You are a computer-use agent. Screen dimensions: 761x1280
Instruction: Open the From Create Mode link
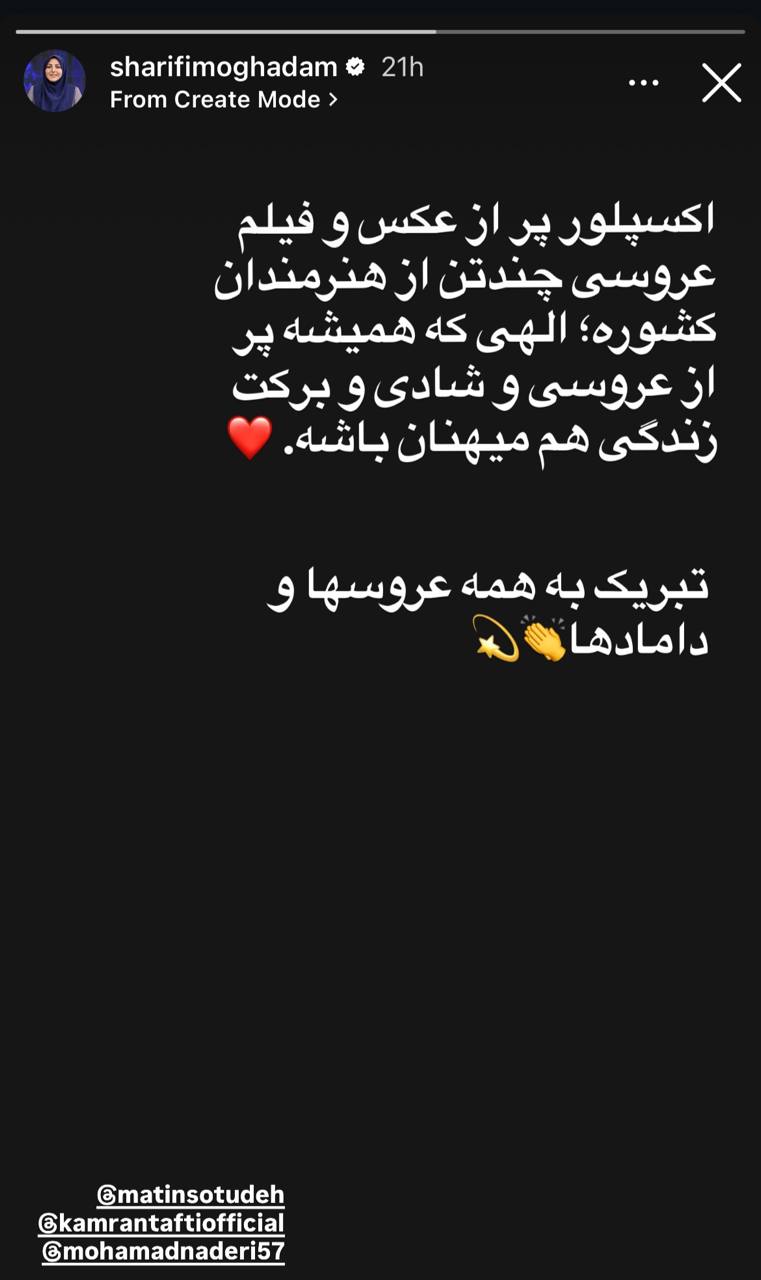point(223,100)
